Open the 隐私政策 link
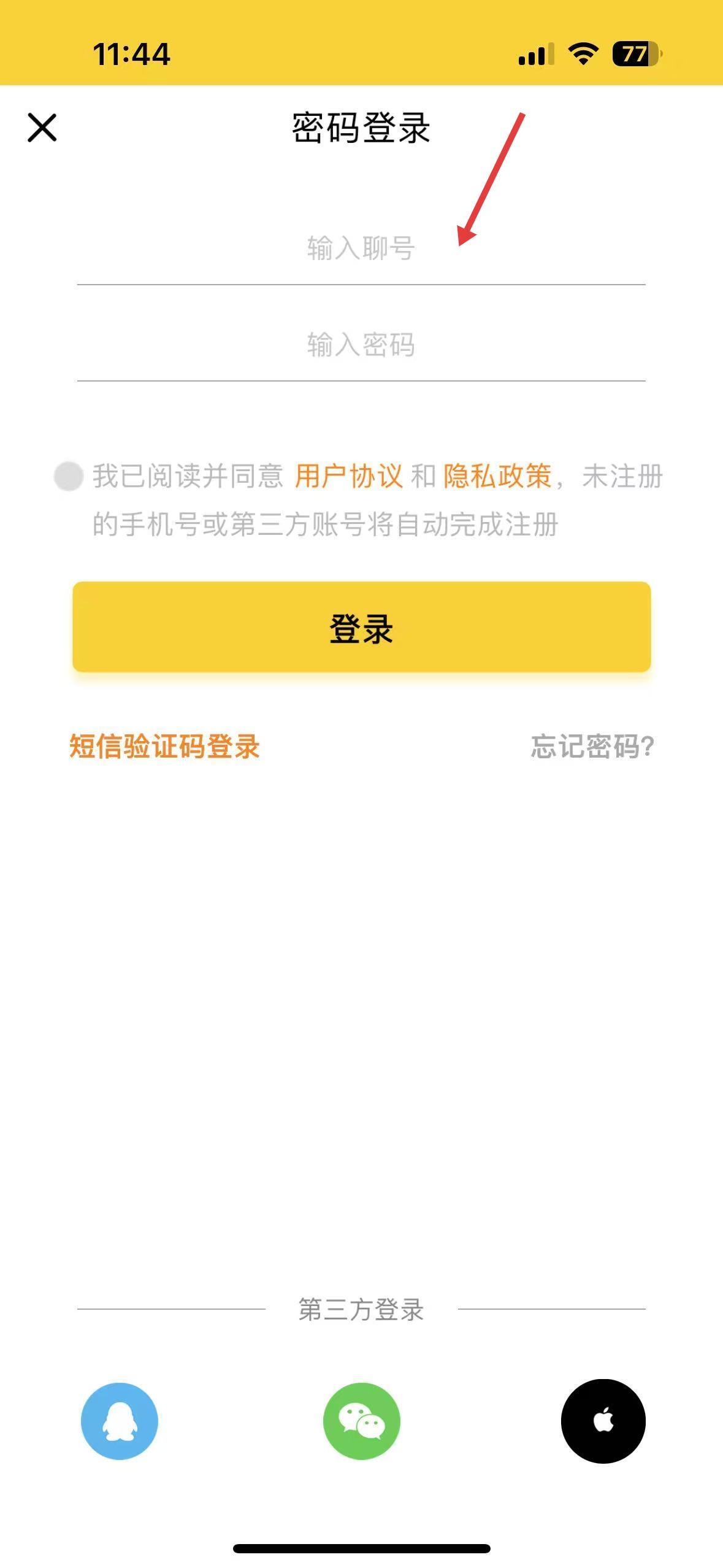Screen dimensions: 723x1568 pyautogui.click(x=497, y=476)
